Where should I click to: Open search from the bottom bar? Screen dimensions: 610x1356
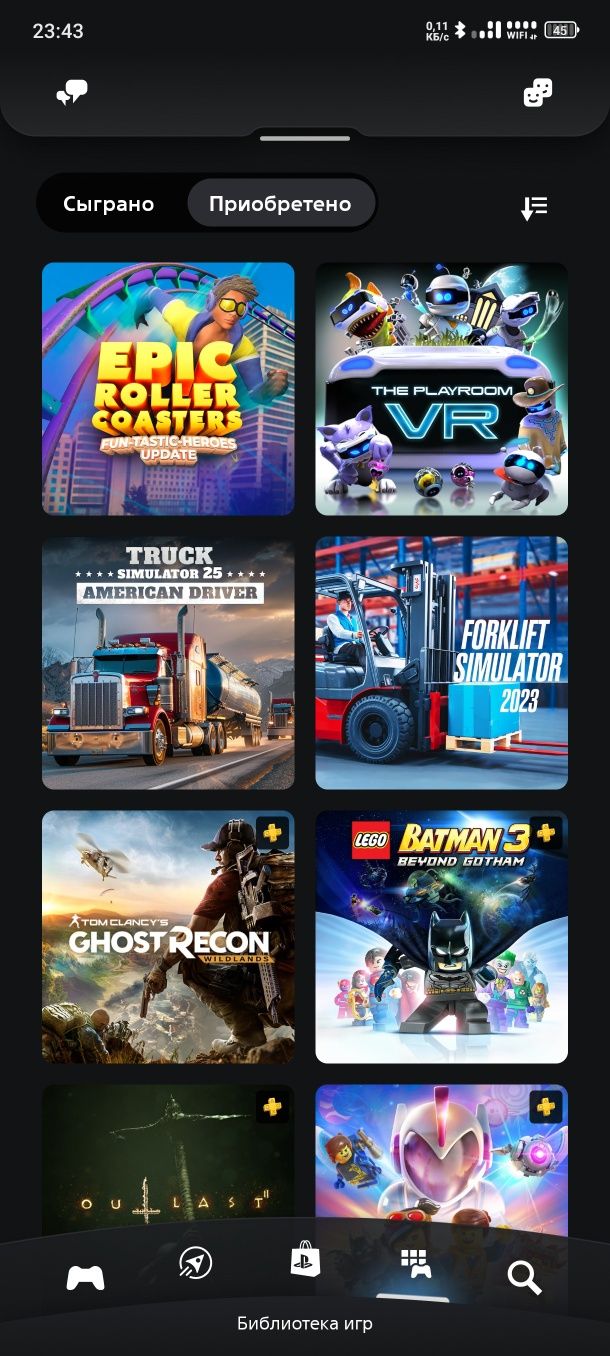[x=524, y=1277]
